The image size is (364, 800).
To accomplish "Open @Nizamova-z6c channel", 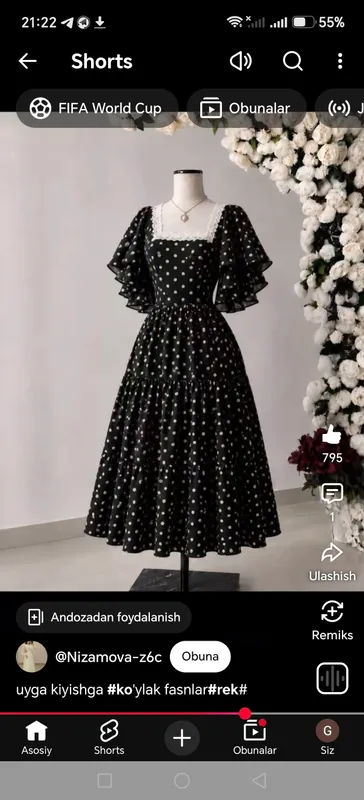I will pos(108,657).
